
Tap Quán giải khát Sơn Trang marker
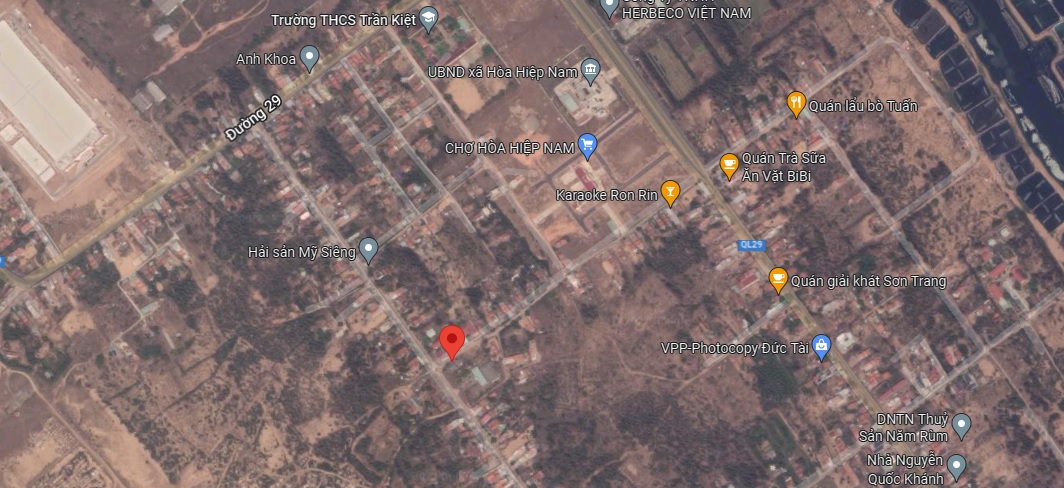click(778, 280)
